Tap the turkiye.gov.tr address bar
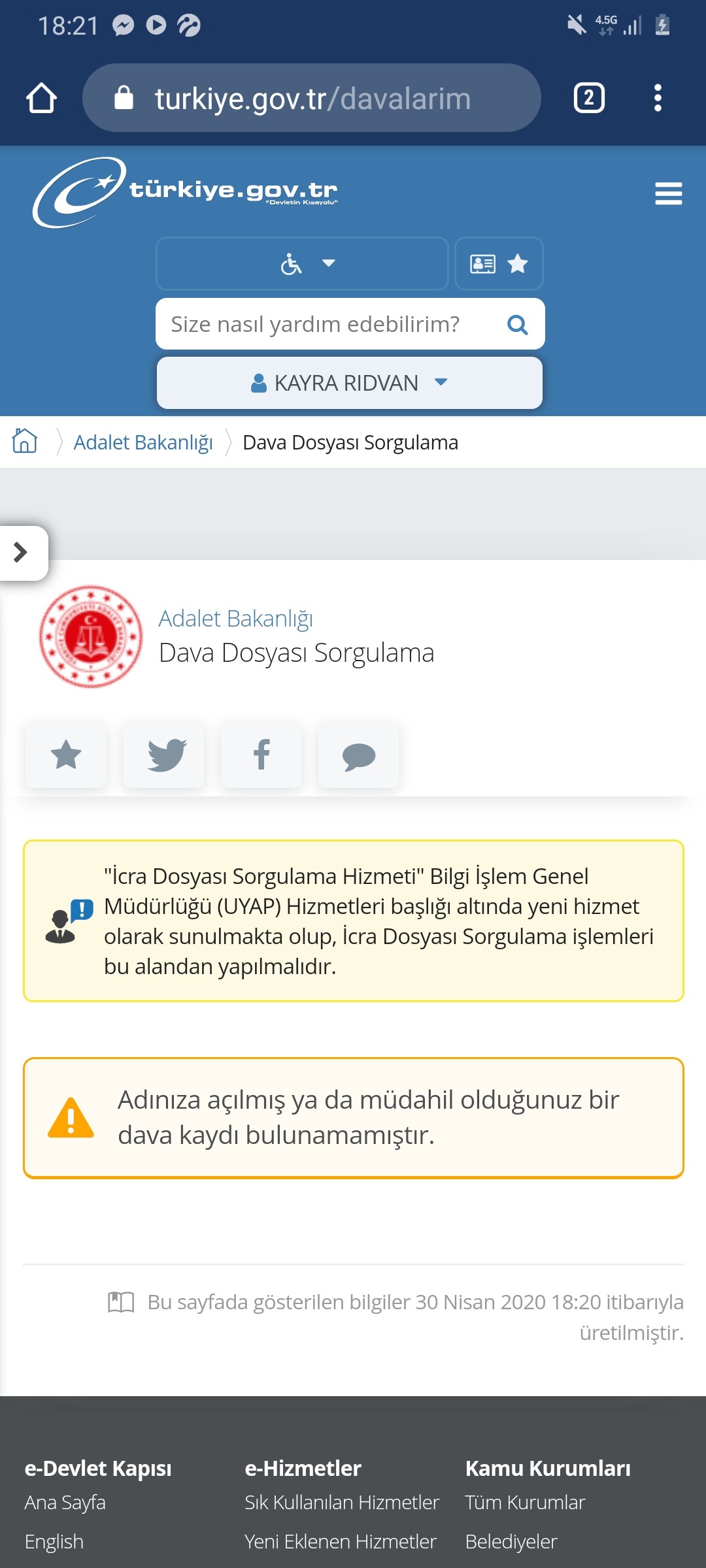706x1568 pixels. (312, 99)
